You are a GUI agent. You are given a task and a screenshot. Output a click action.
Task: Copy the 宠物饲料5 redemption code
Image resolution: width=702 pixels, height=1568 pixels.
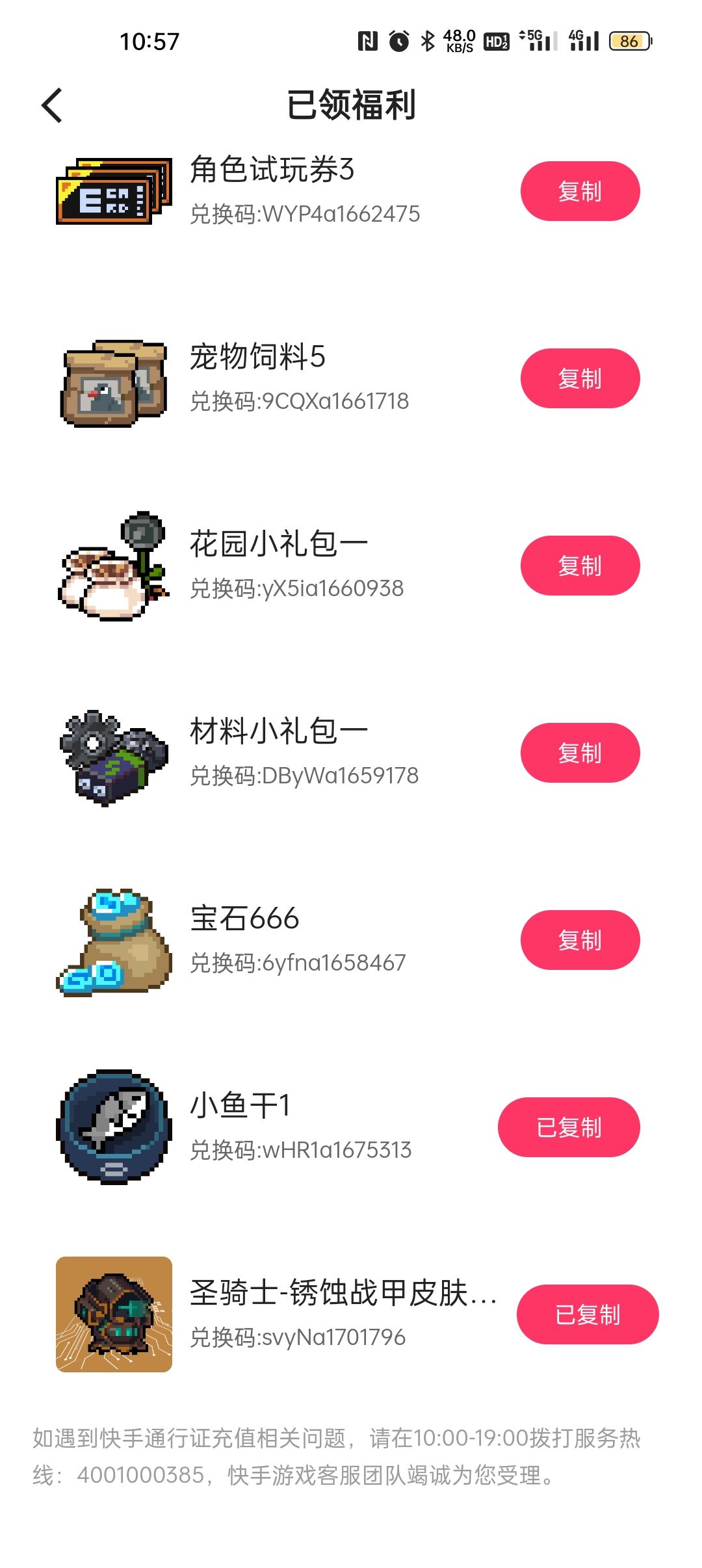coord(580,378)
